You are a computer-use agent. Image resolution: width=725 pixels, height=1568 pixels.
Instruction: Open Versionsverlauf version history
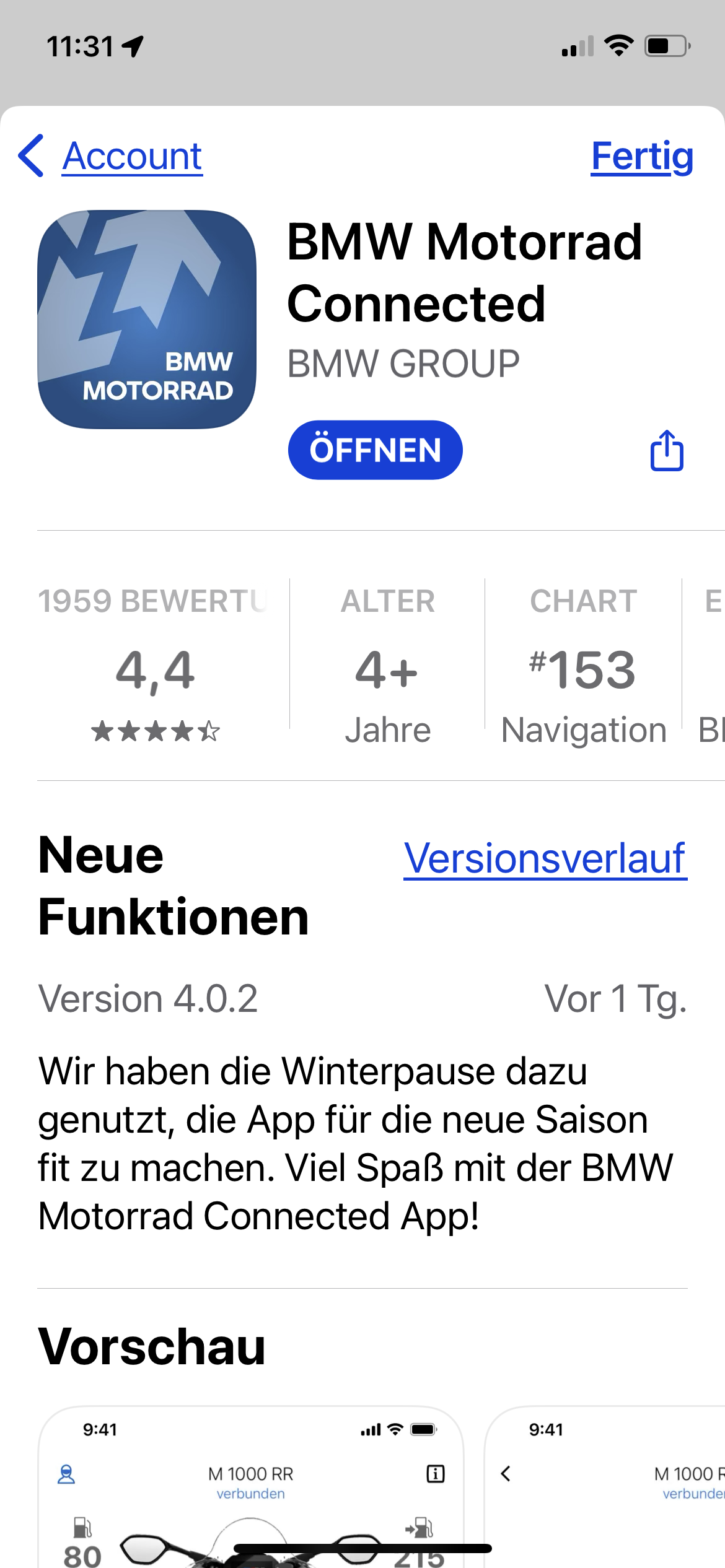coord(545,858)
